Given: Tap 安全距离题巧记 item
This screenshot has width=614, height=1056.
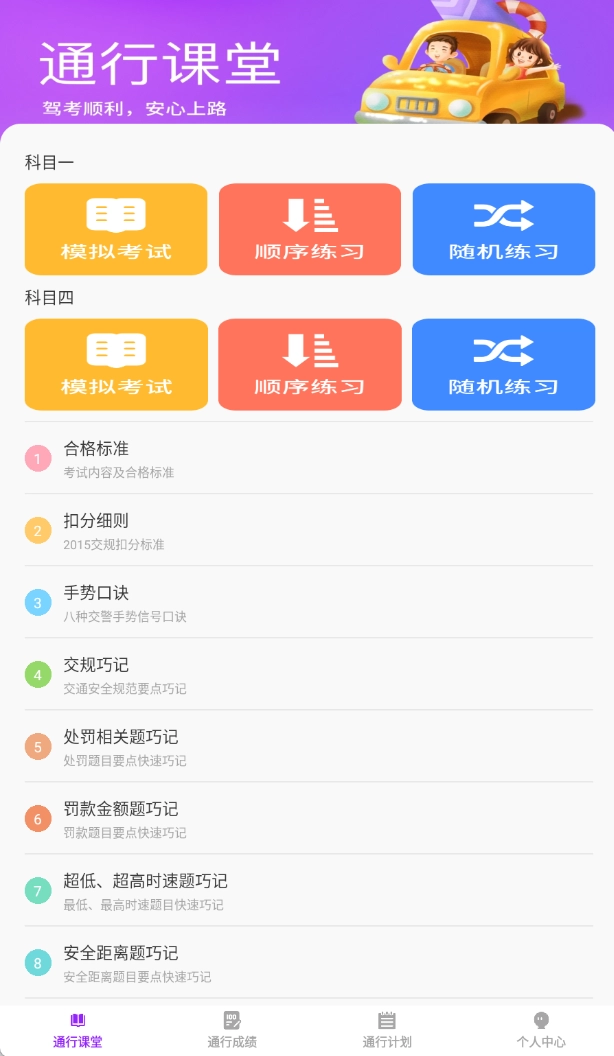Looking at the screenshot, I should click(307, 962).
